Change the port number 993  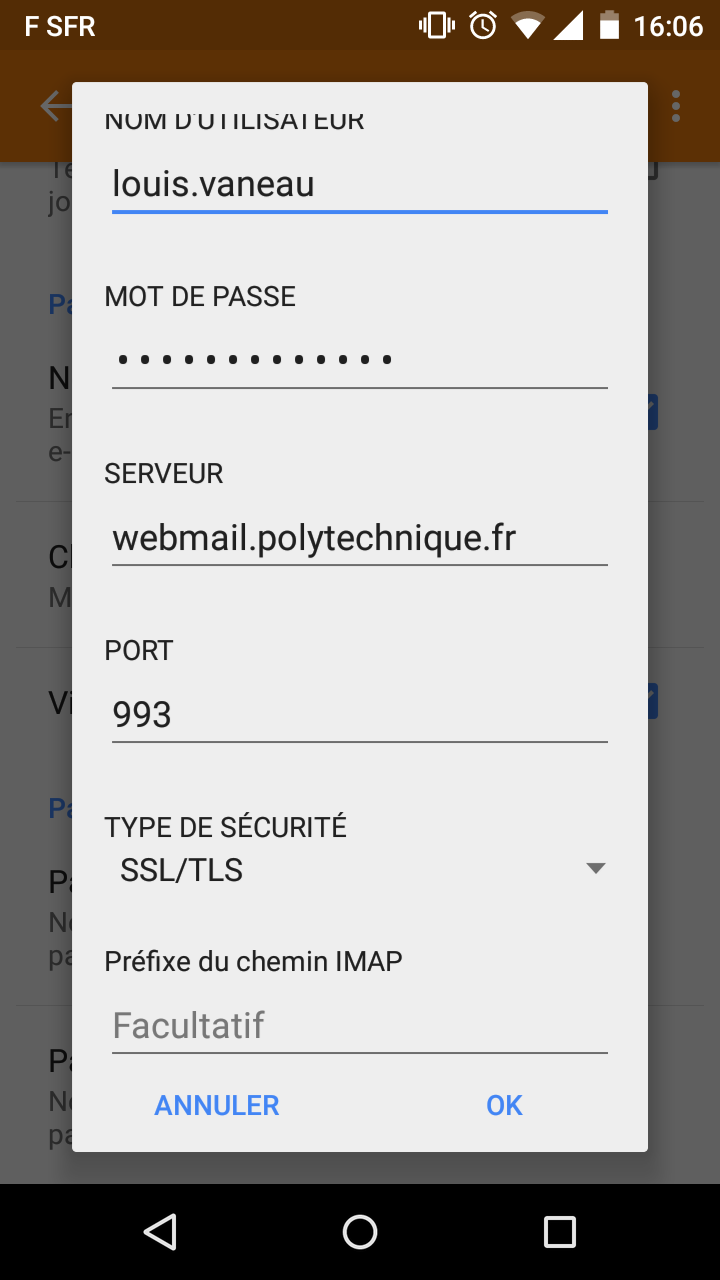tap(360, 715)
